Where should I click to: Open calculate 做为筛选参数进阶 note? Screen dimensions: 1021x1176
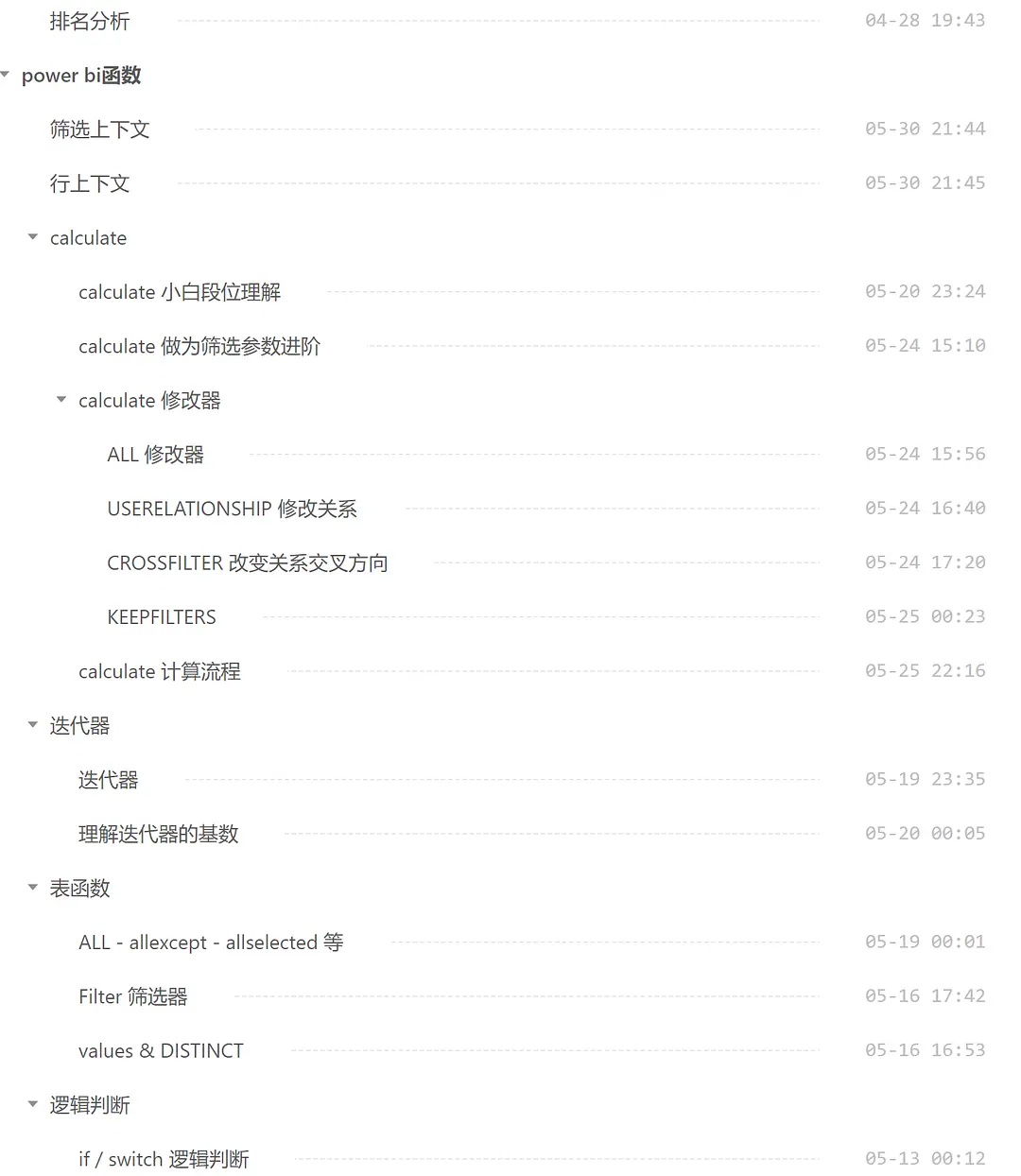199,346
